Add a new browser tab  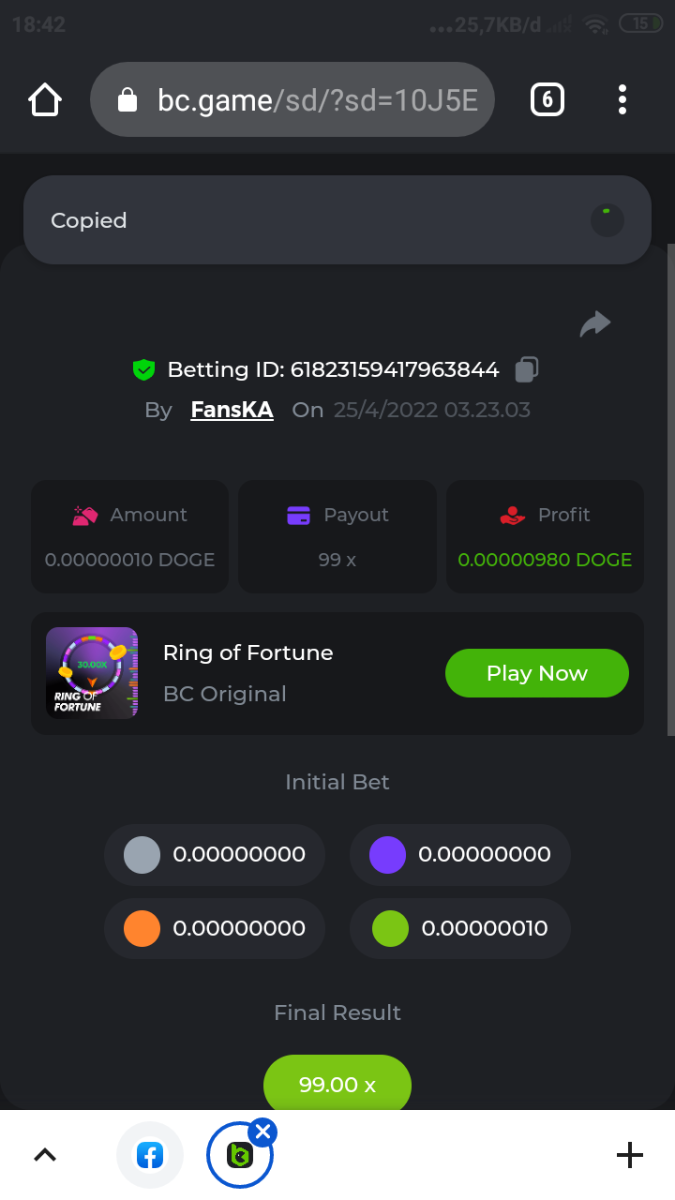coord(629,1155)
